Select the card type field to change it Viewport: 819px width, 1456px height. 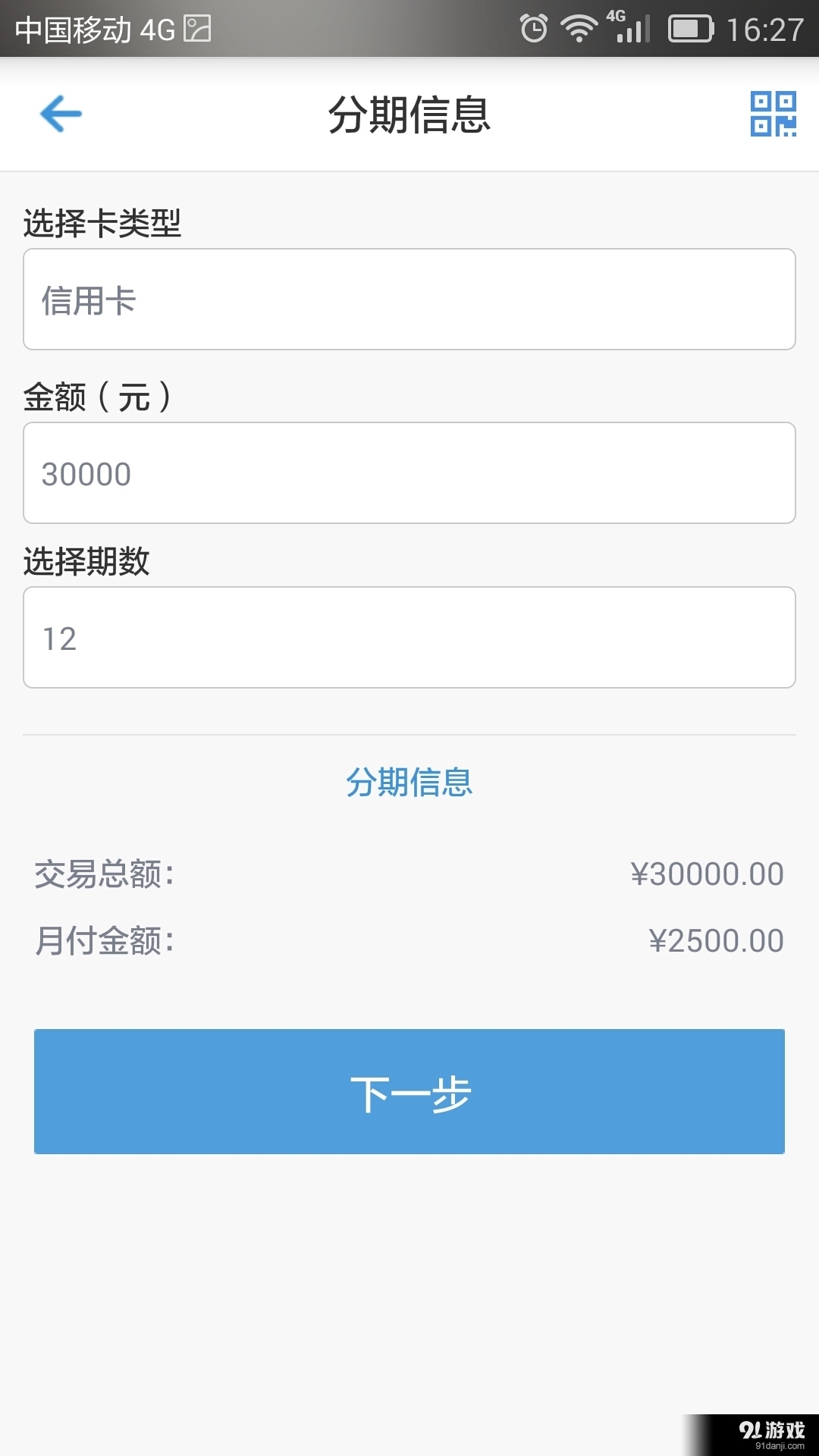pos(409,299)
